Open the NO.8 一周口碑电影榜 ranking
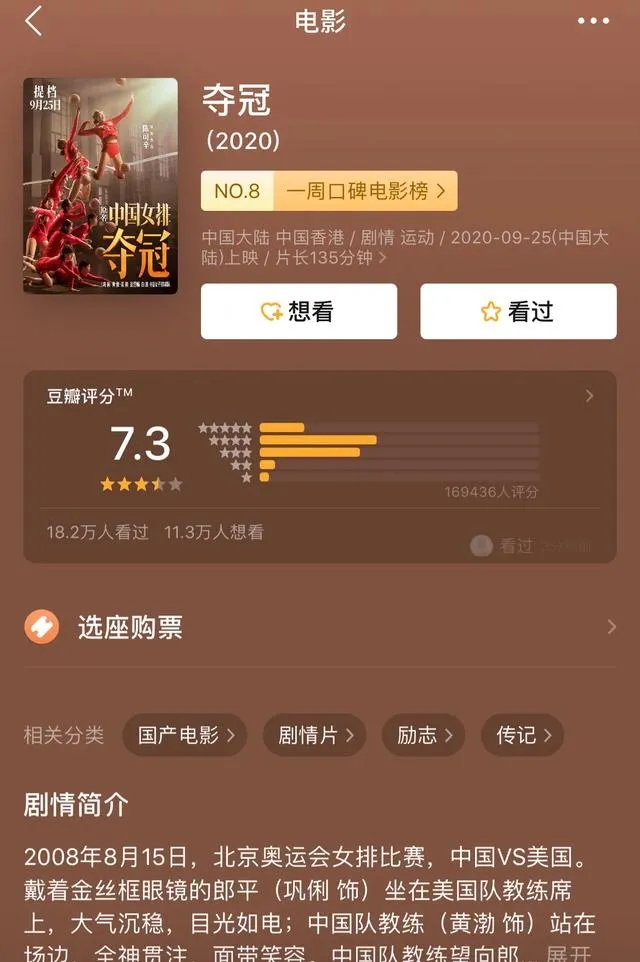The image size is (640, 962). 329,191
